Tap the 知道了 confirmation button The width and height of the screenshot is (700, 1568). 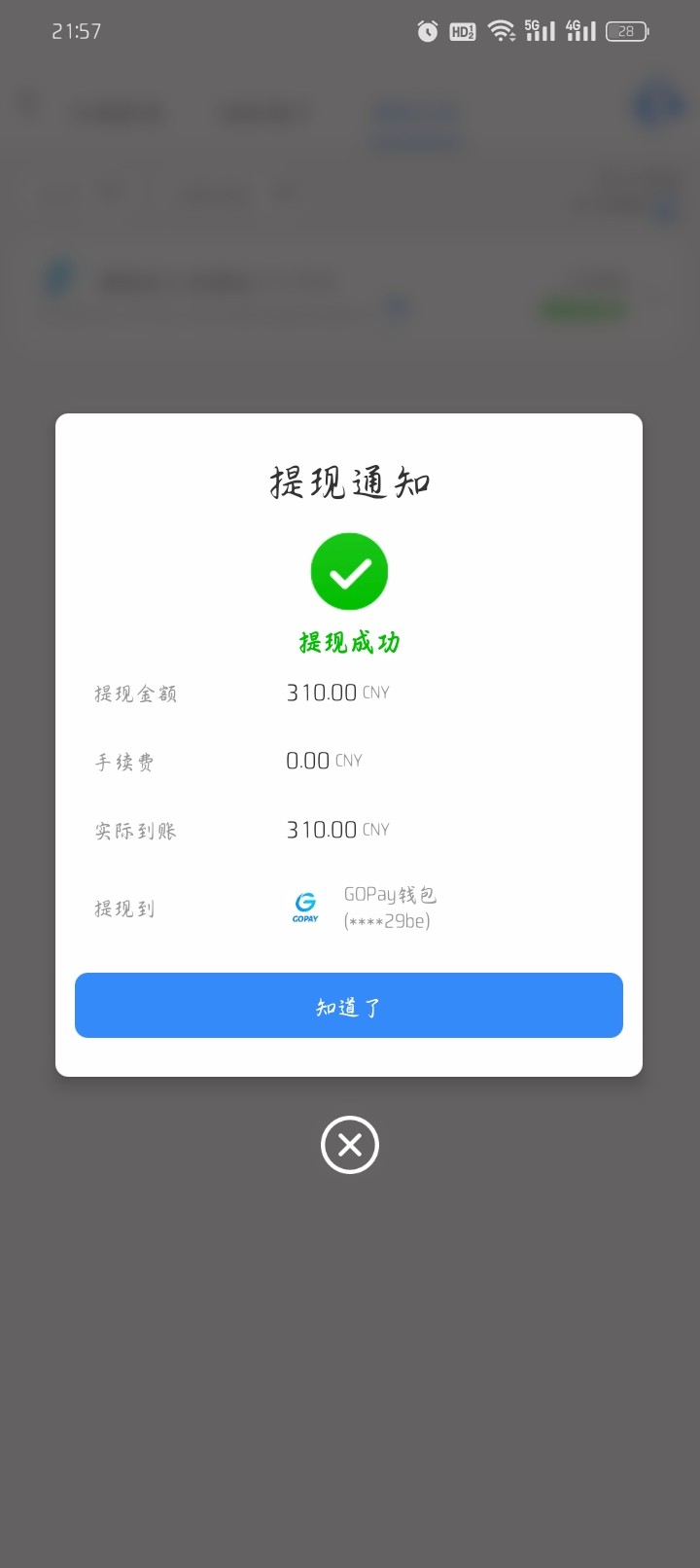tap(349, 1006)
